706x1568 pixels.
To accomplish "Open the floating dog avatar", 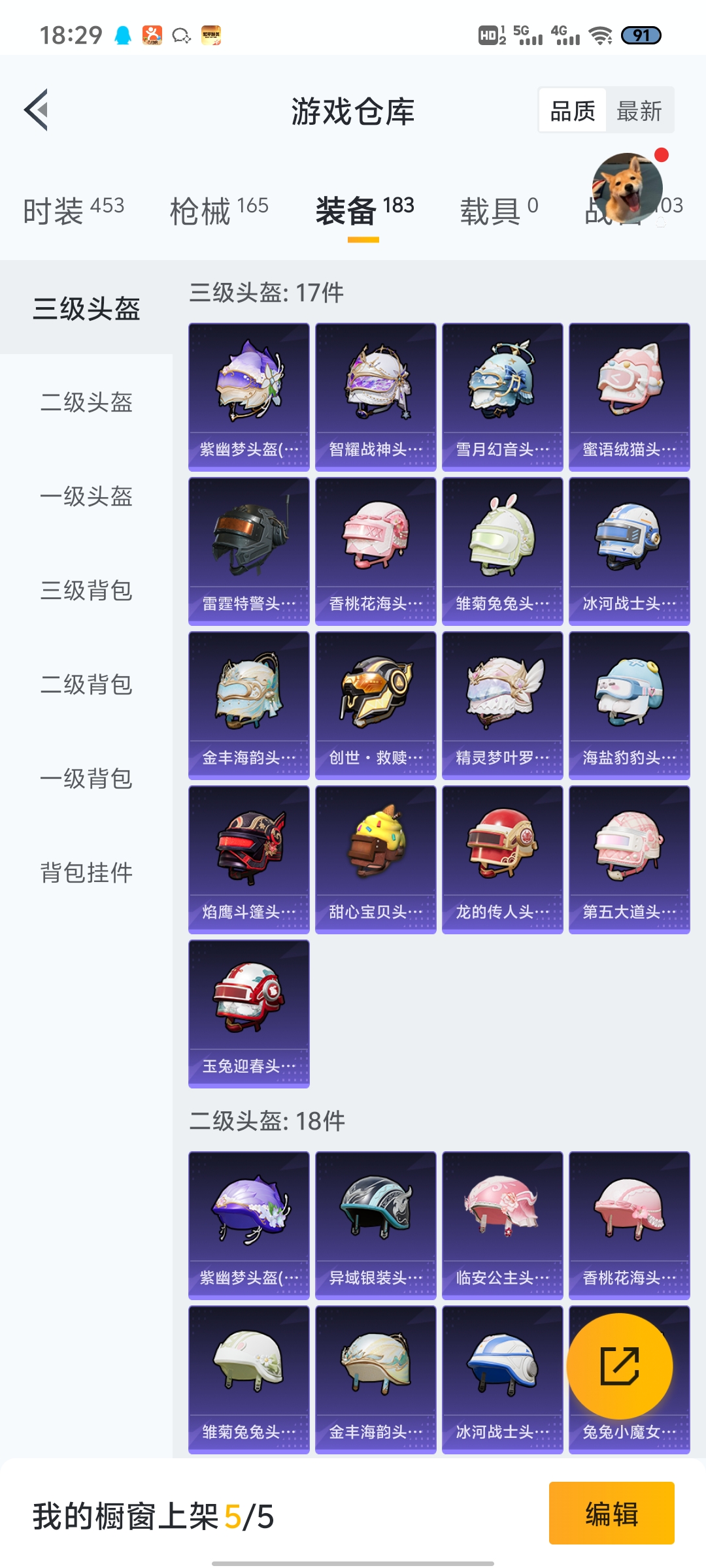I will pyautogui.click(x=628, y=188).
